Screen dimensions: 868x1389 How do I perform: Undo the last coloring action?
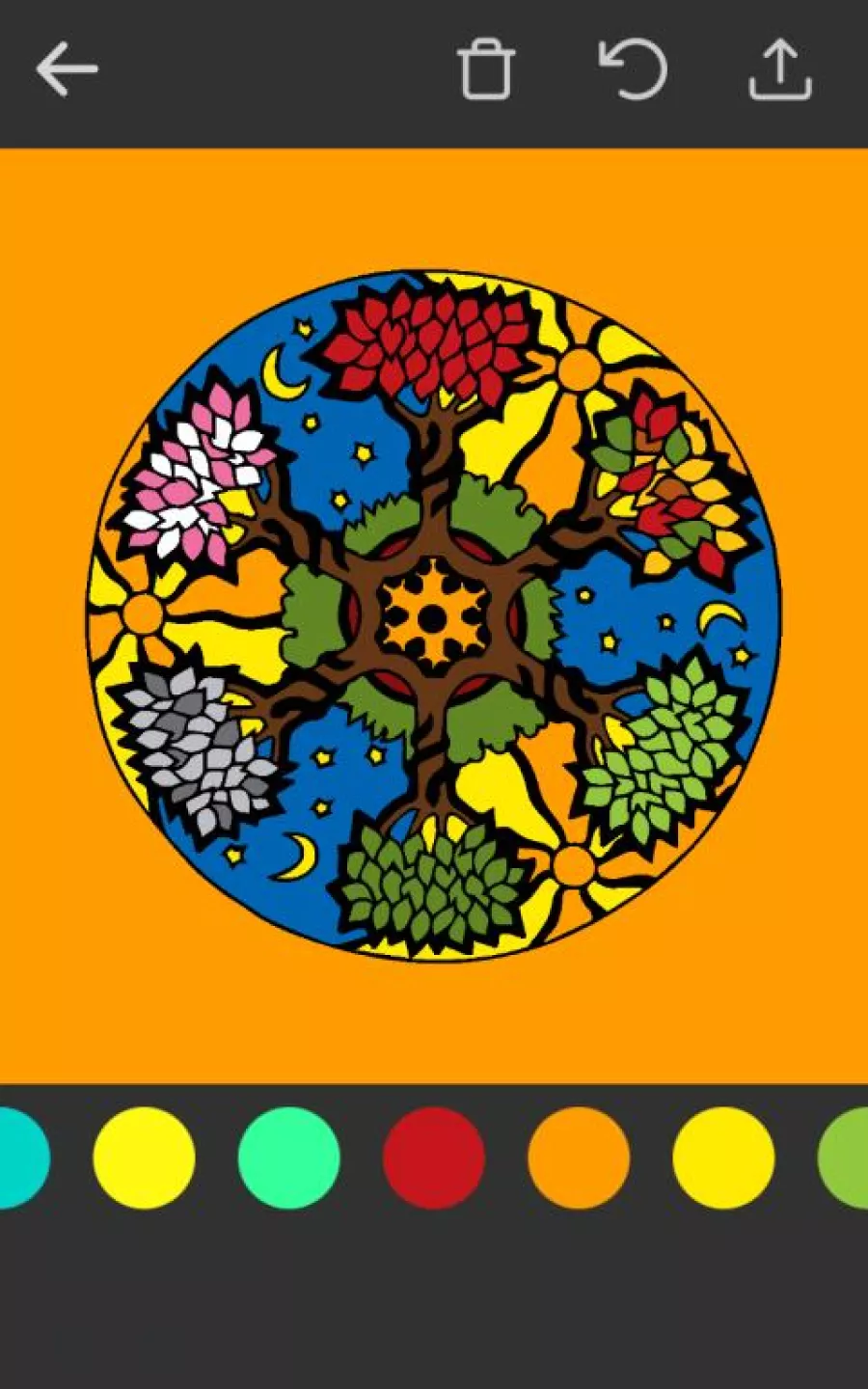pyautogui.click(x=634, y=69)
